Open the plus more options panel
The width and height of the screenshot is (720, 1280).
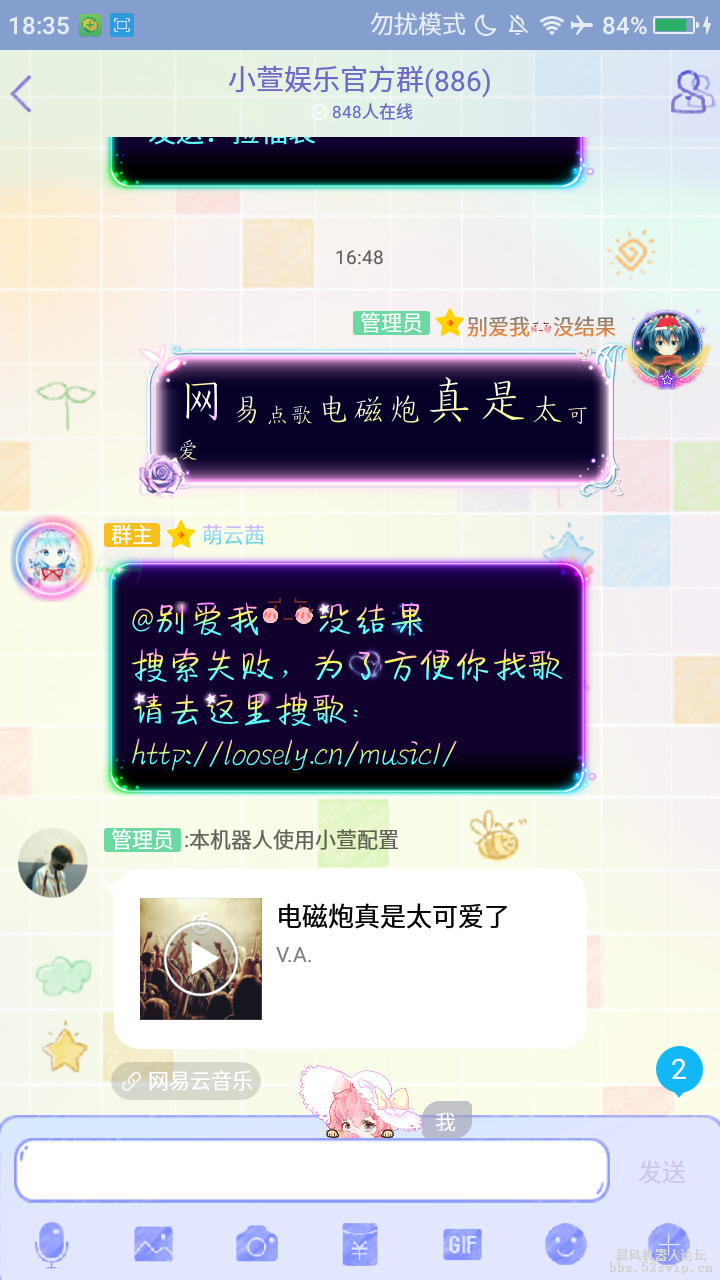tap(668, 1243)
